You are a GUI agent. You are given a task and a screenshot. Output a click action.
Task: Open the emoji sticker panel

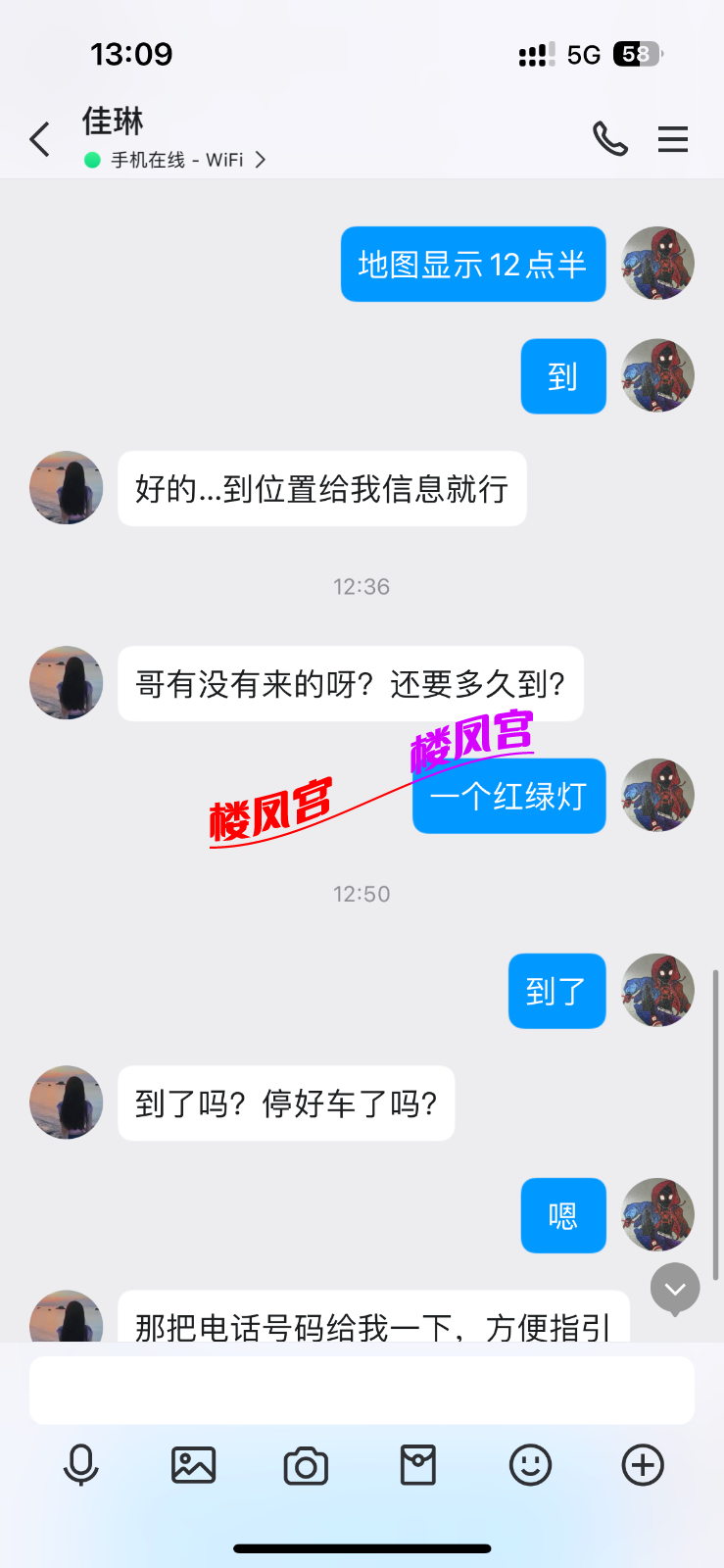point(531,1466)
